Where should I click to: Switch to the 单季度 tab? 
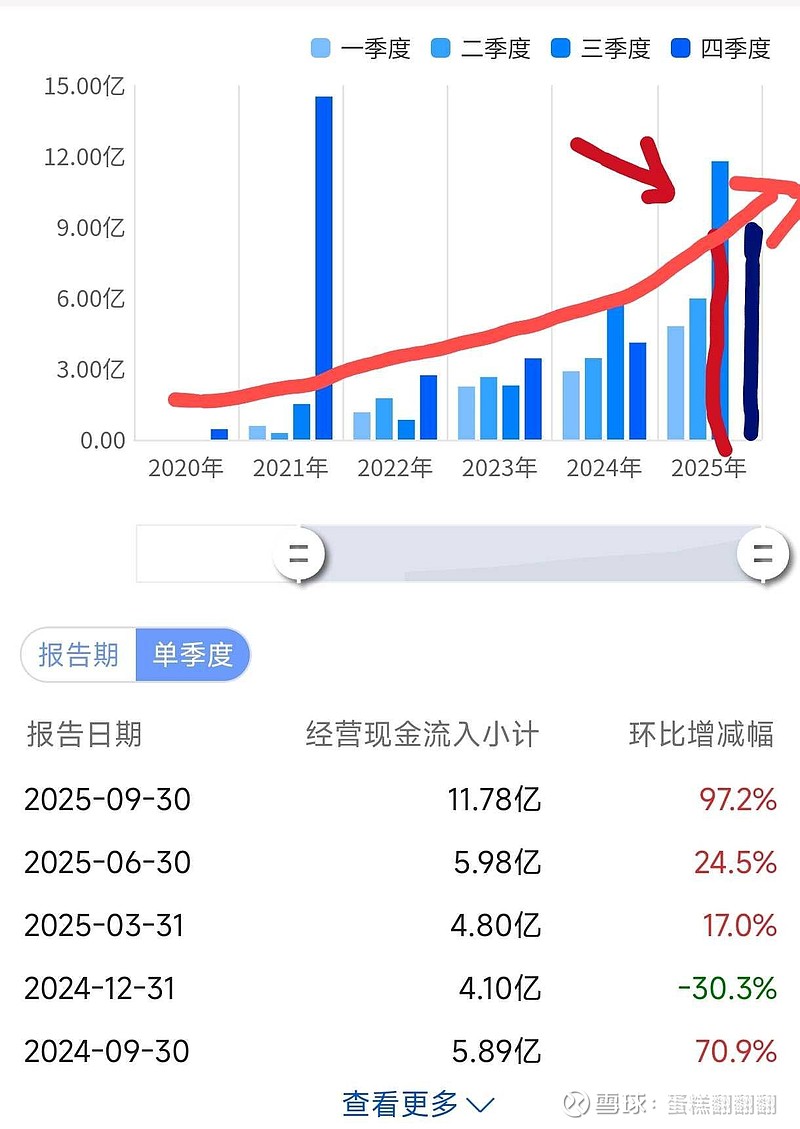click(x=195, y=656)
